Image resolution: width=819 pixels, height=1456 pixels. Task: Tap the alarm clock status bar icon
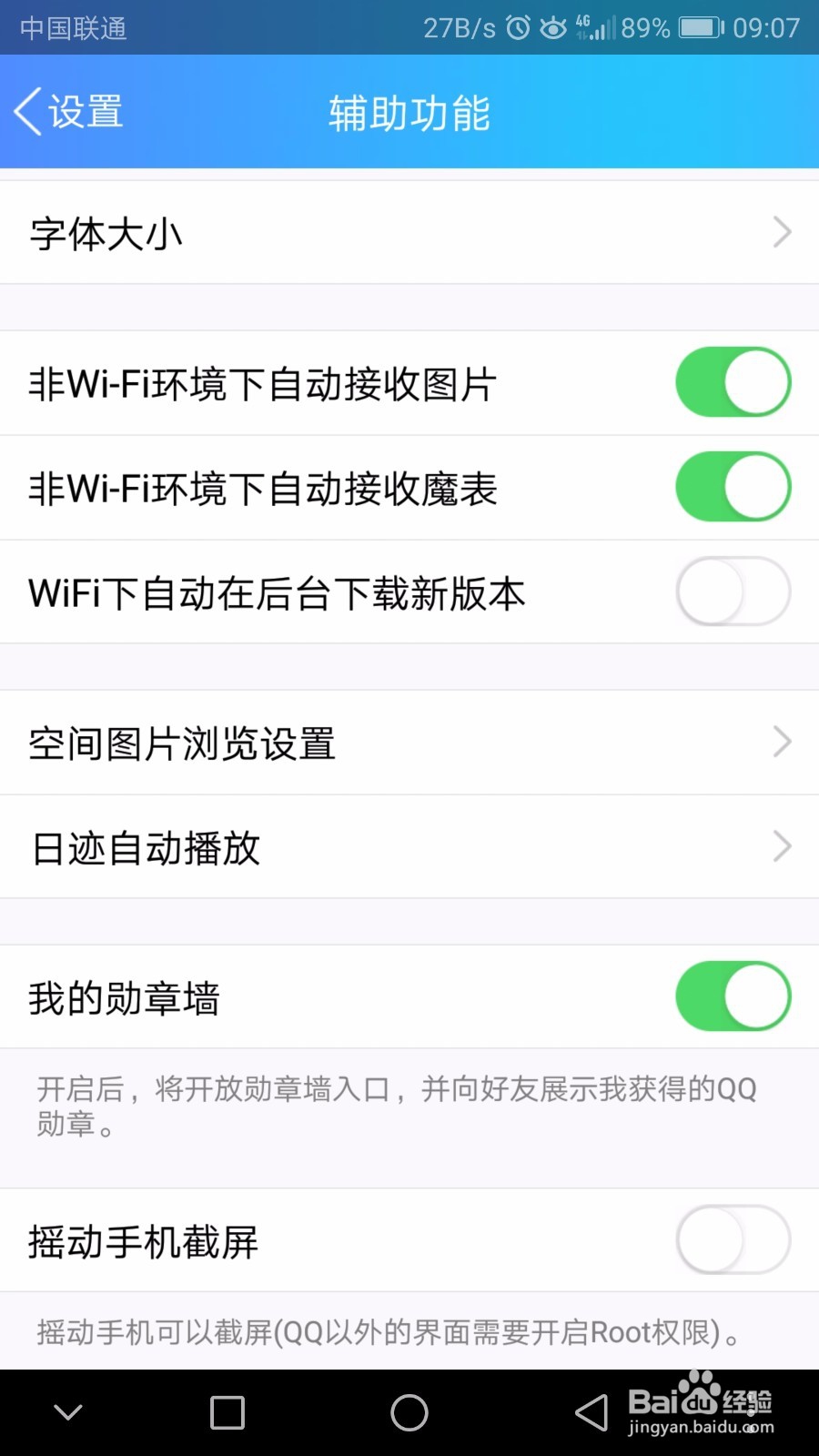coord(516,27)
